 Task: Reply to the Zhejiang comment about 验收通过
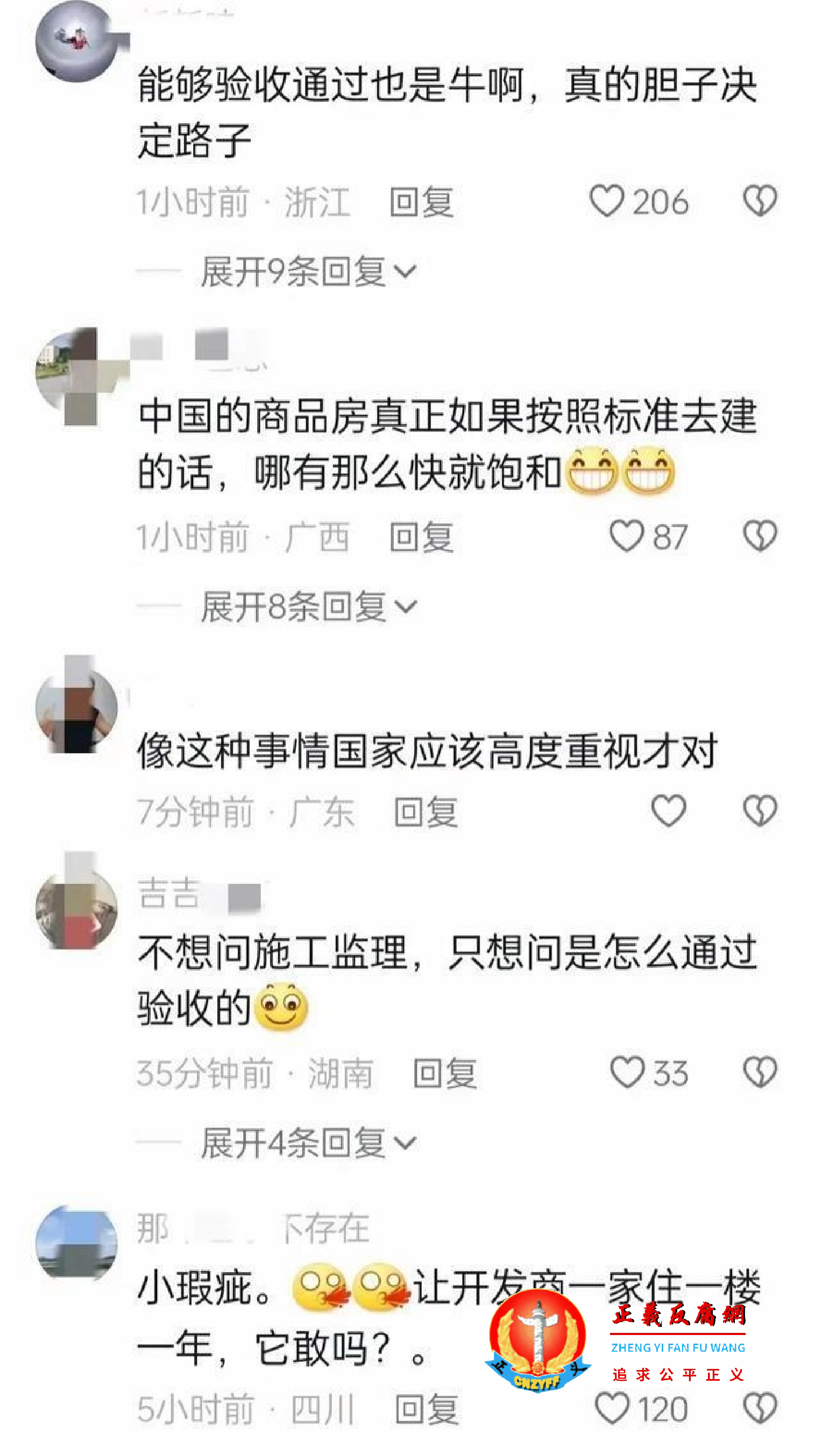[421, 202]
